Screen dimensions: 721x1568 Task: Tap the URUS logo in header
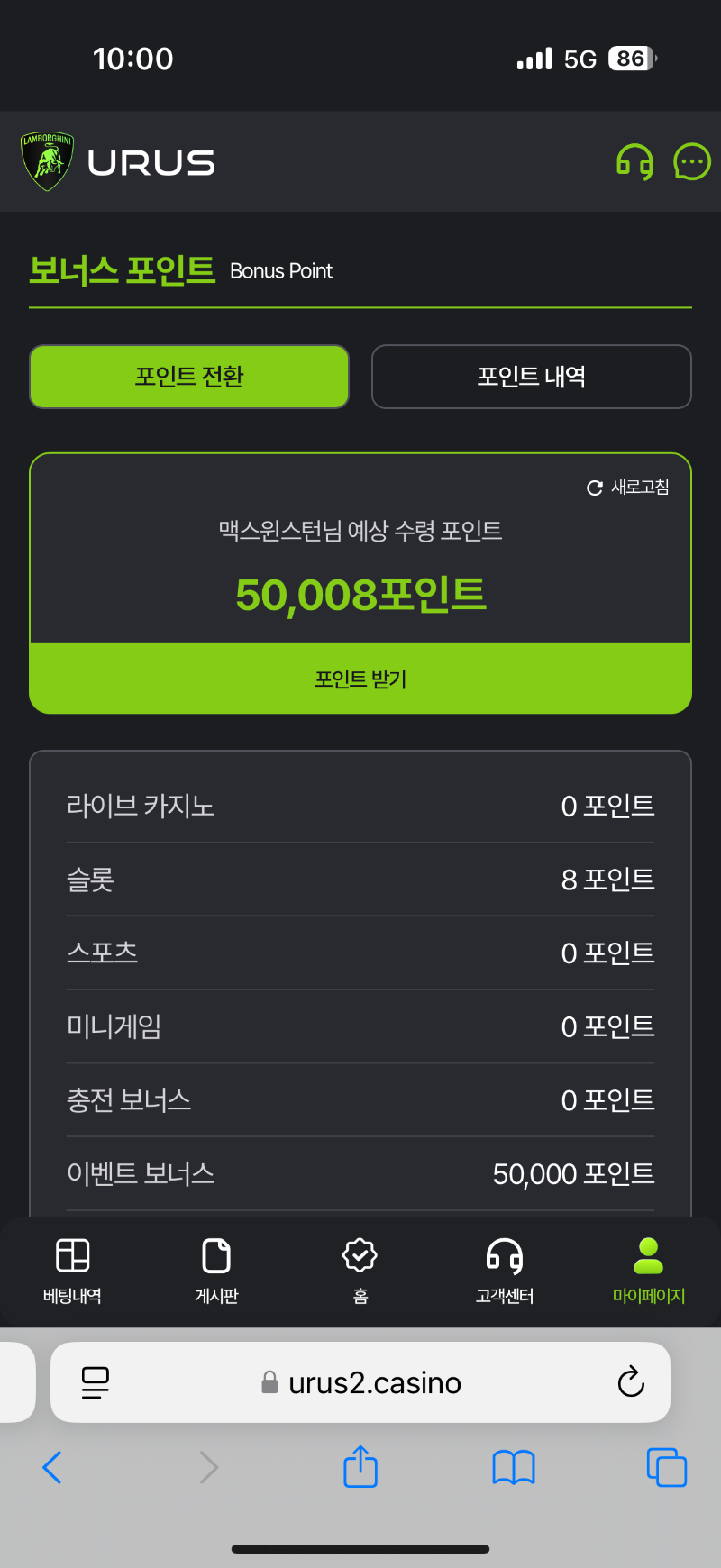pyautogui.click(x=119, y=162)
